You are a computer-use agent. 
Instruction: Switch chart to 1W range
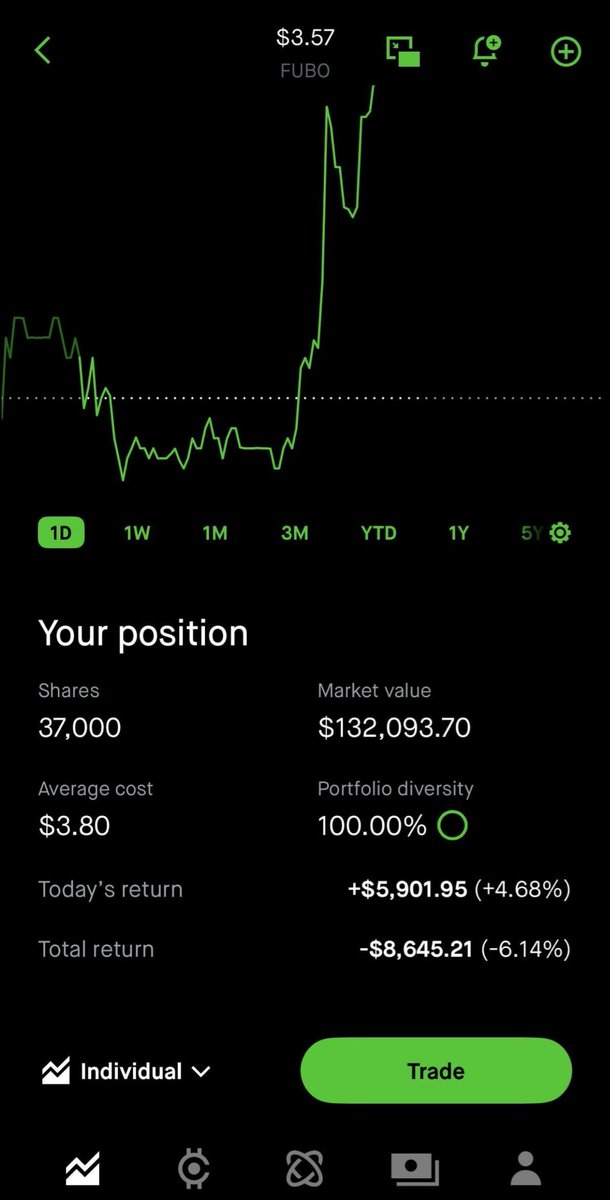click(x=137, y=533)
